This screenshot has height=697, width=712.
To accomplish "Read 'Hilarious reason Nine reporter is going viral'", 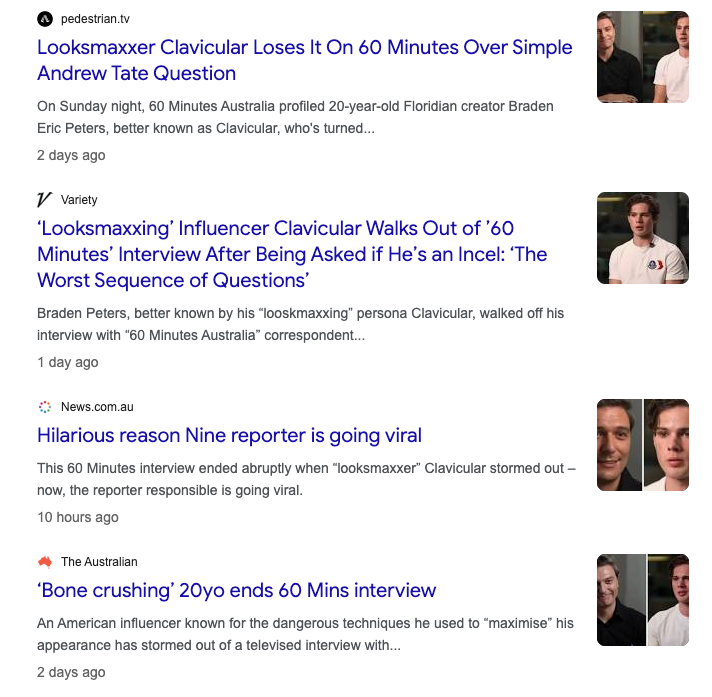I will pyautogui.click(x=229, y=435).
